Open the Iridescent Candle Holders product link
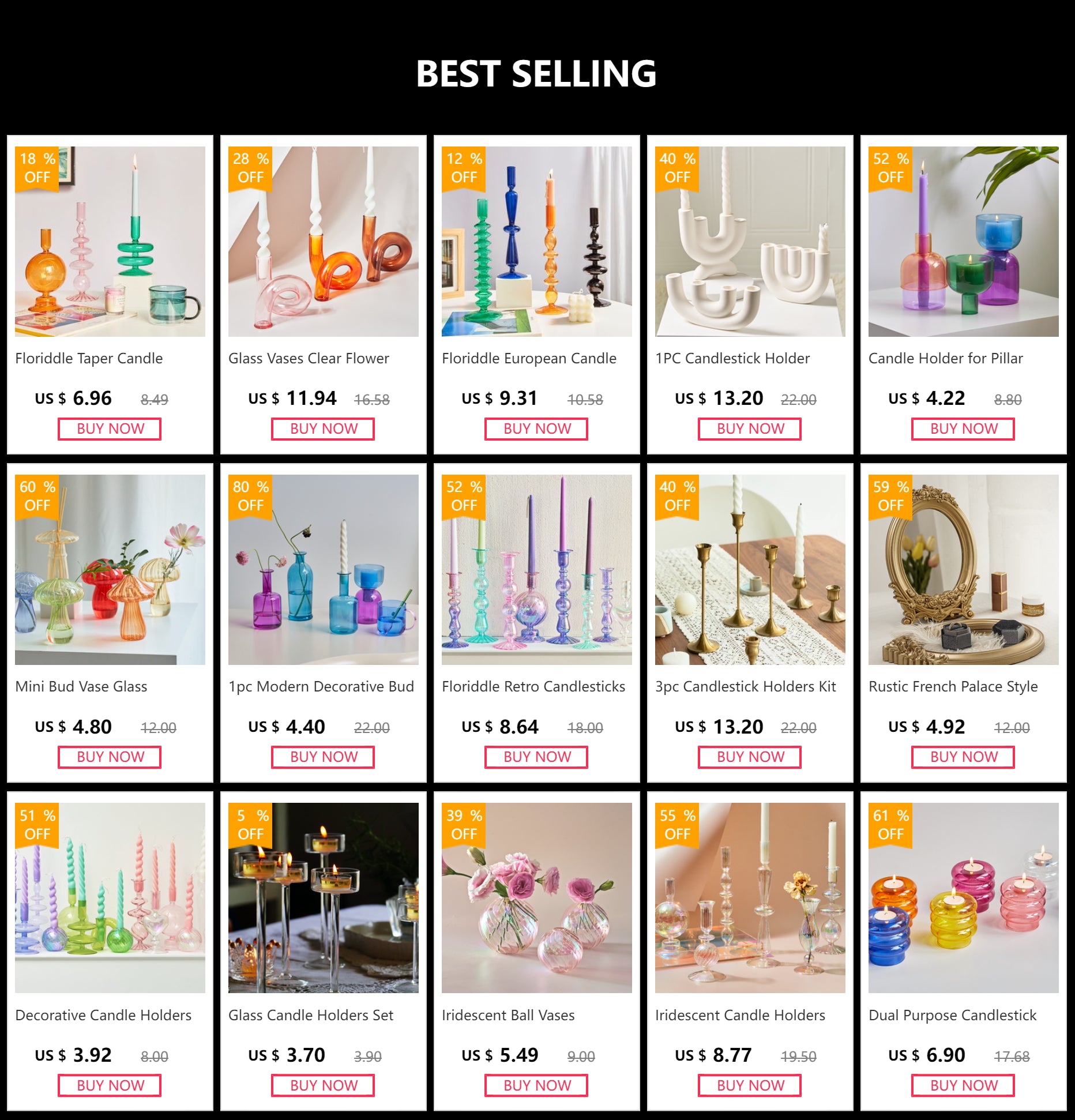The height and width of the screenshot is (1120, 1075). tap(741, 1016)
